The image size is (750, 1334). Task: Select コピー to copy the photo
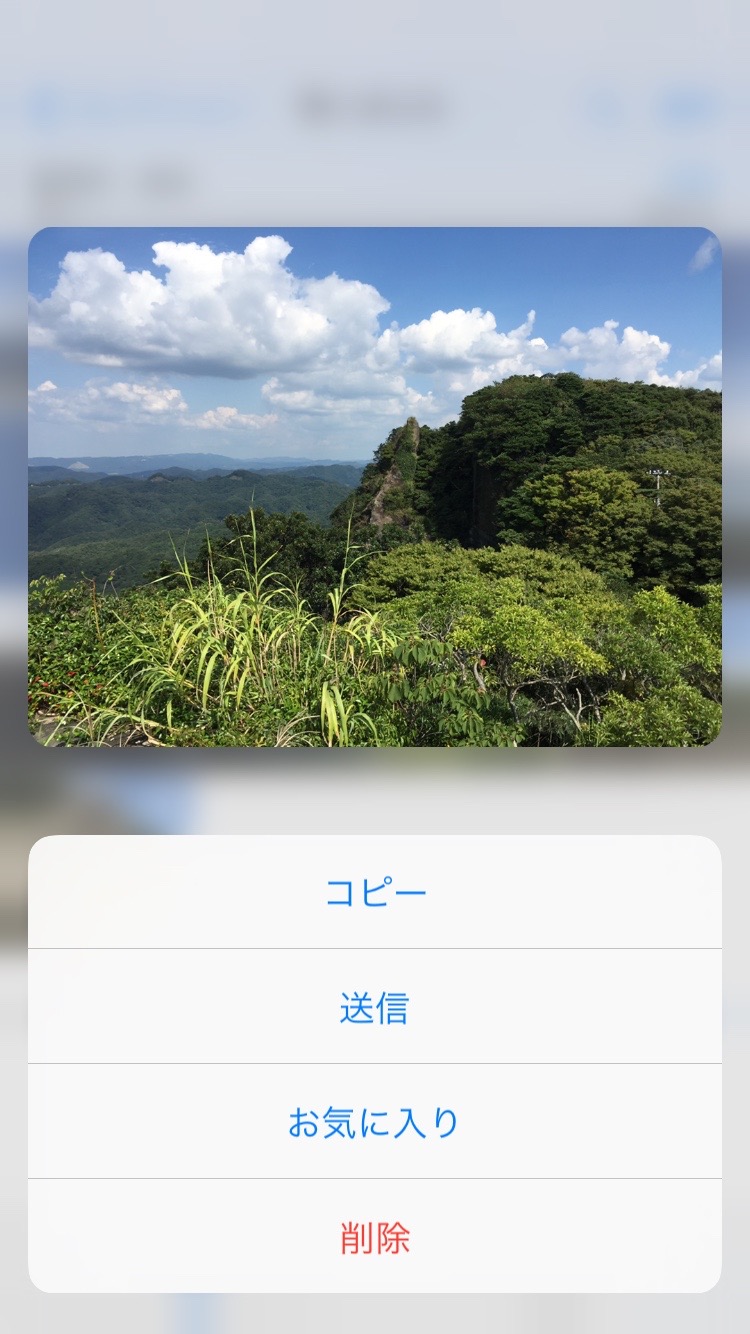(x=375, y=892)
